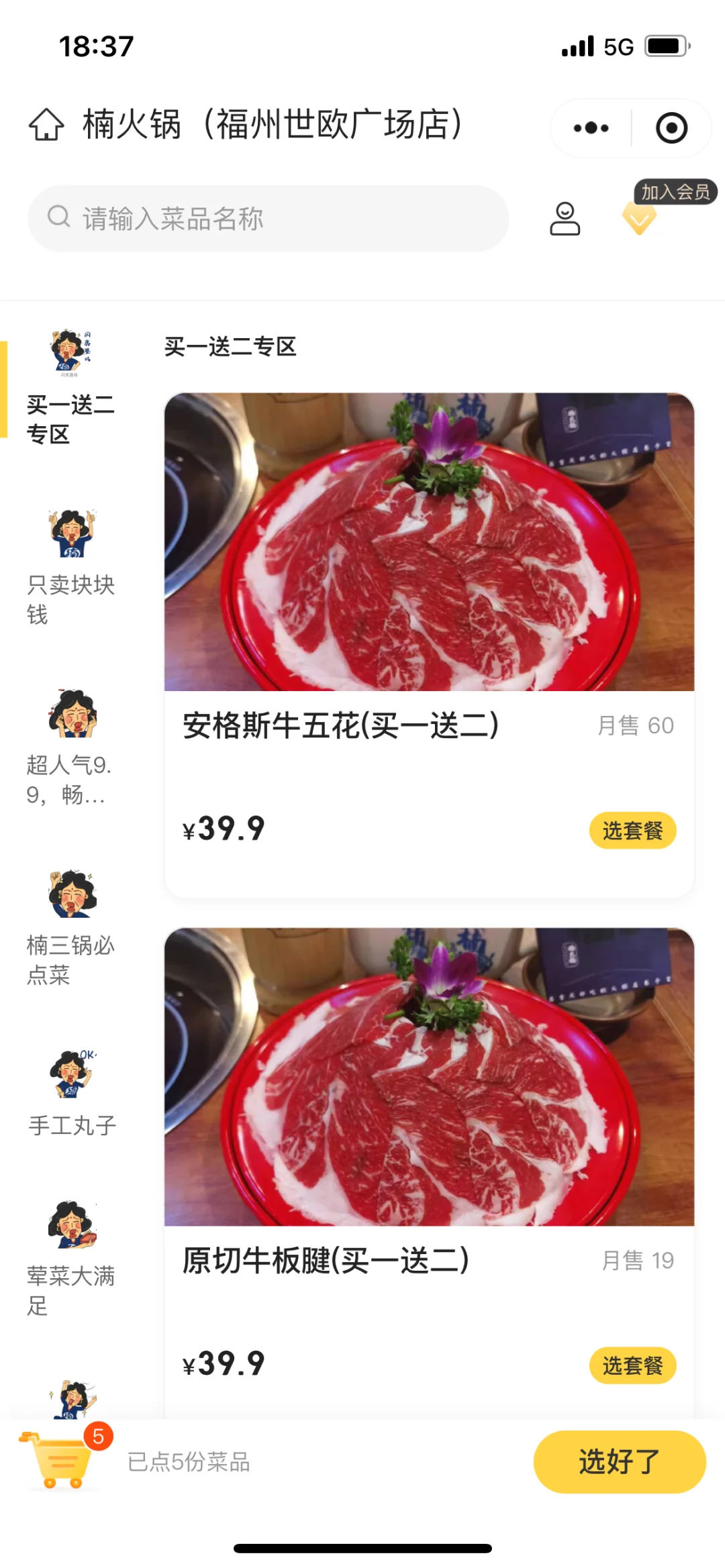Open the user profile icon
The image size is (725, 1568).
(565, 219)
